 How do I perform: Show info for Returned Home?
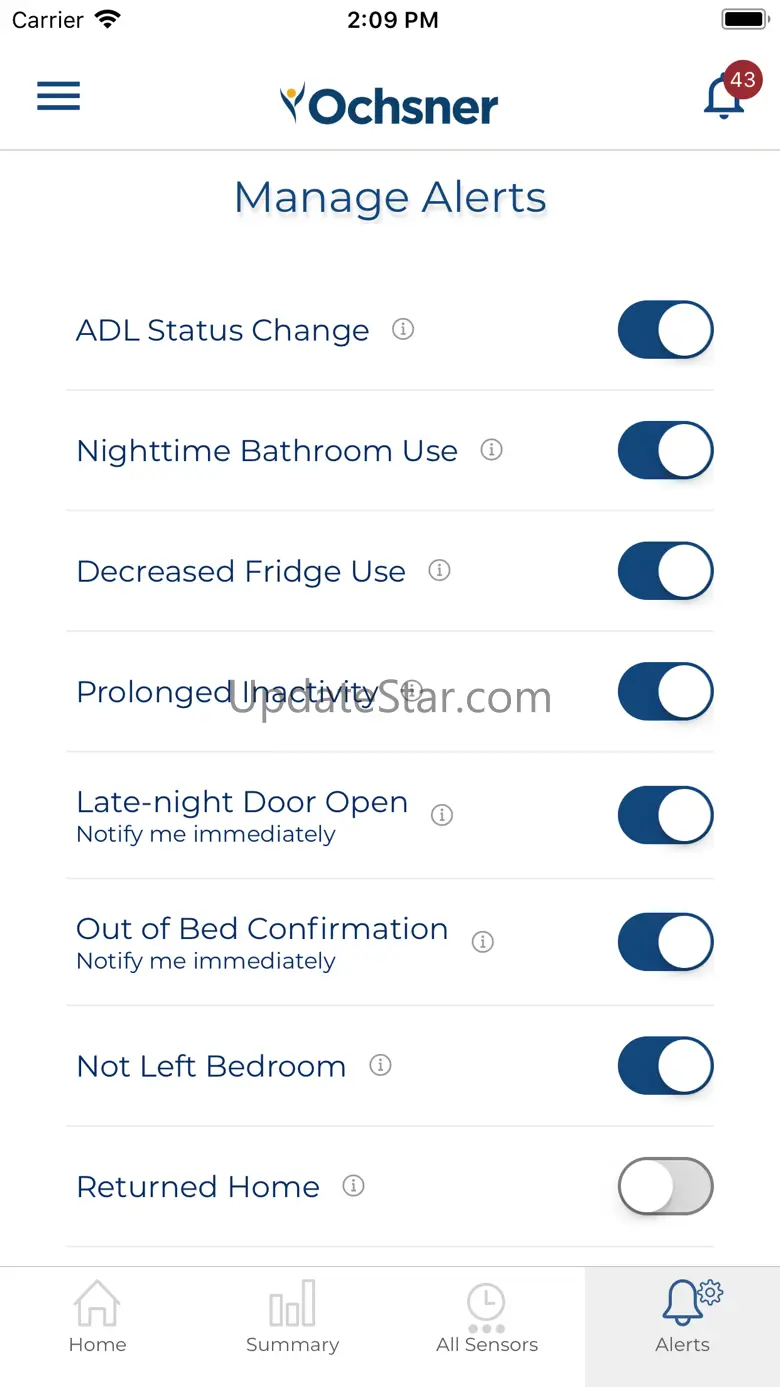[353, 1186]
